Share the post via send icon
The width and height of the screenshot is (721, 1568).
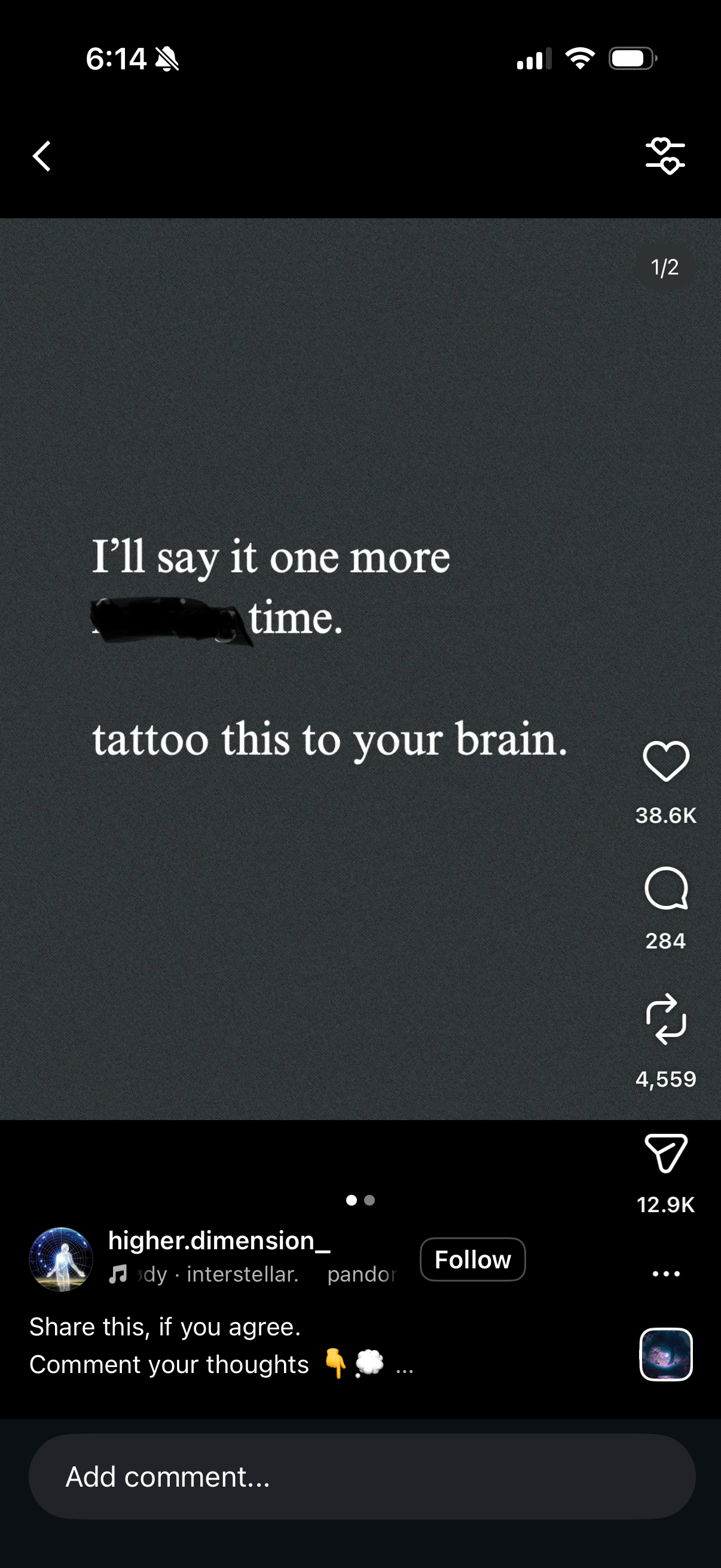665,1153
